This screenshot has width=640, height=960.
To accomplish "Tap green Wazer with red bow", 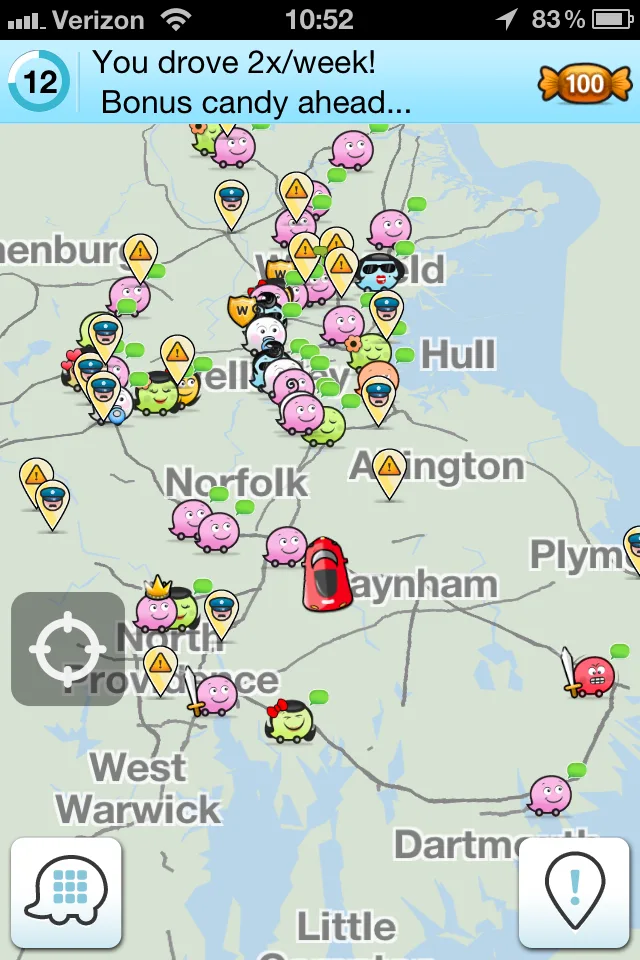I will pyautogui.click(x=291, y=720).
